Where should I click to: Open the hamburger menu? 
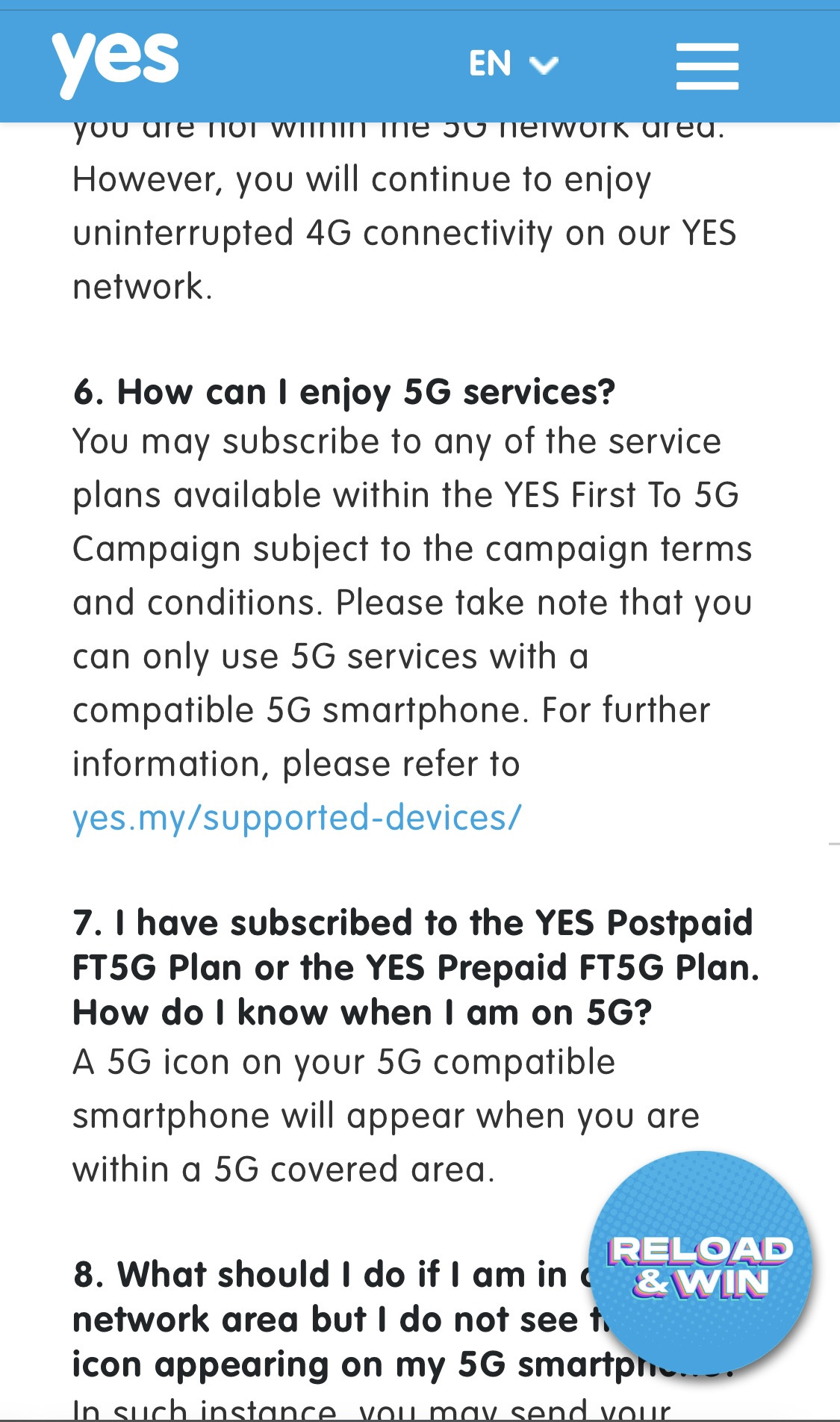coord(707,66)
